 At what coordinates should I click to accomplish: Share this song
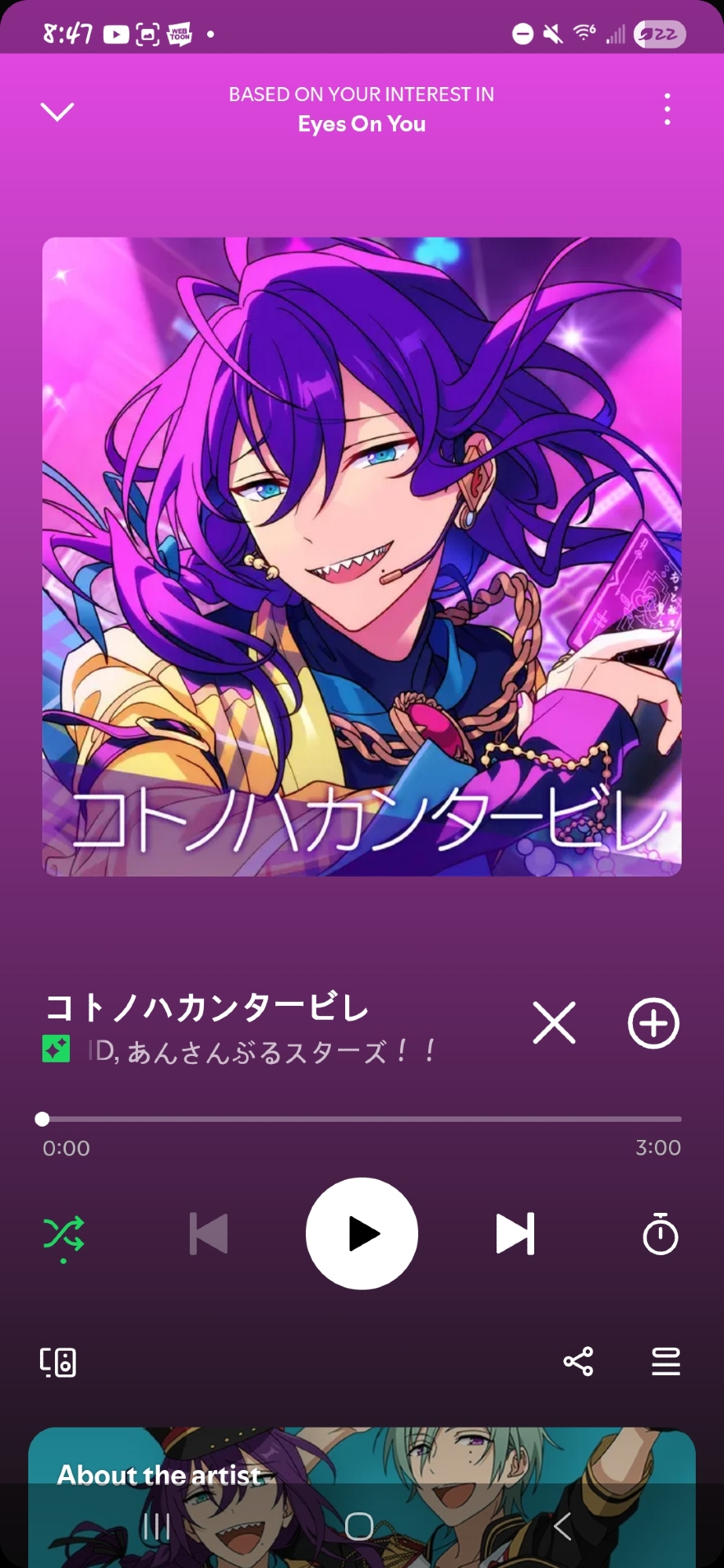coord(578,1362)
